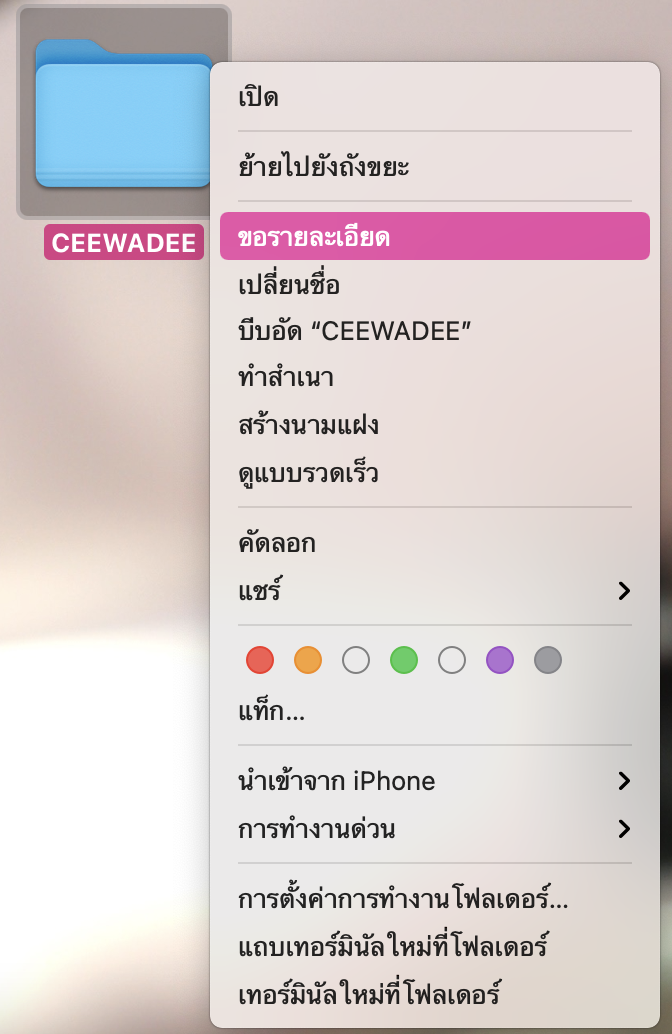Choose ย้ายไปยังถังขยะ menu item
Viewport: 672px width, 1034px height.
click(324, 166)
